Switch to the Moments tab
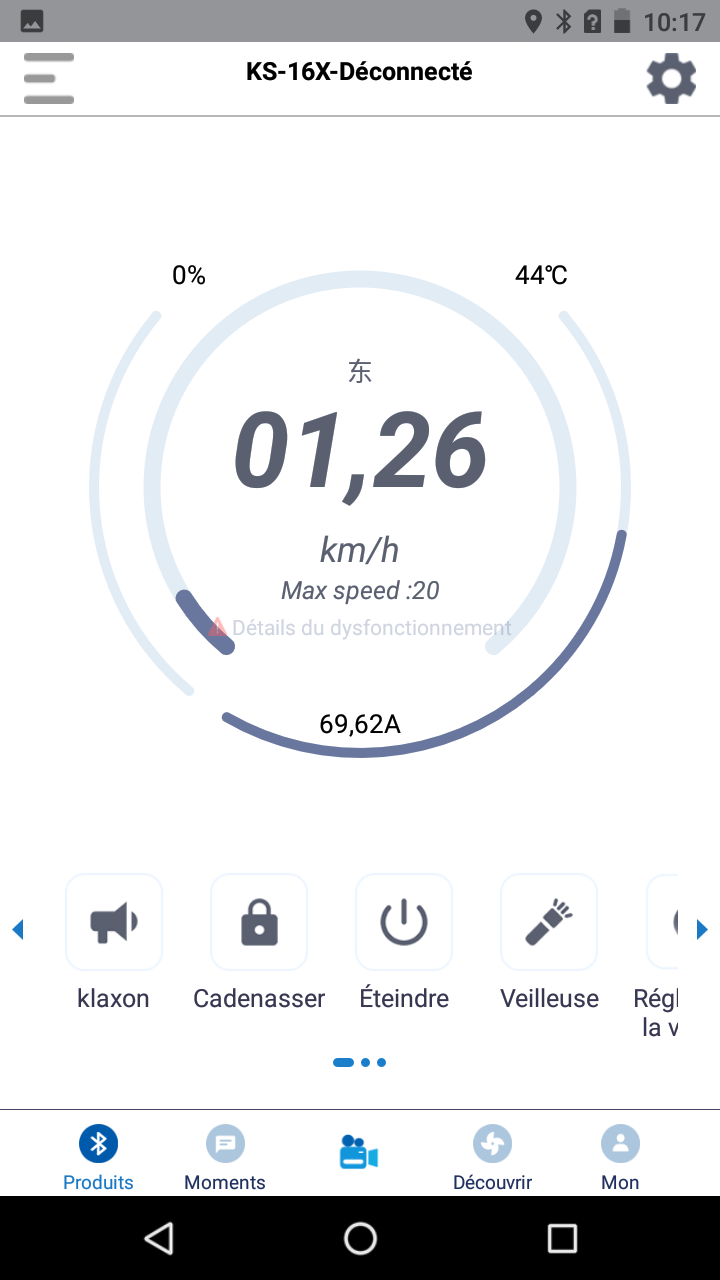Image resolution: width=720 pixels, height=1280 pixels. pos(225,1158)
